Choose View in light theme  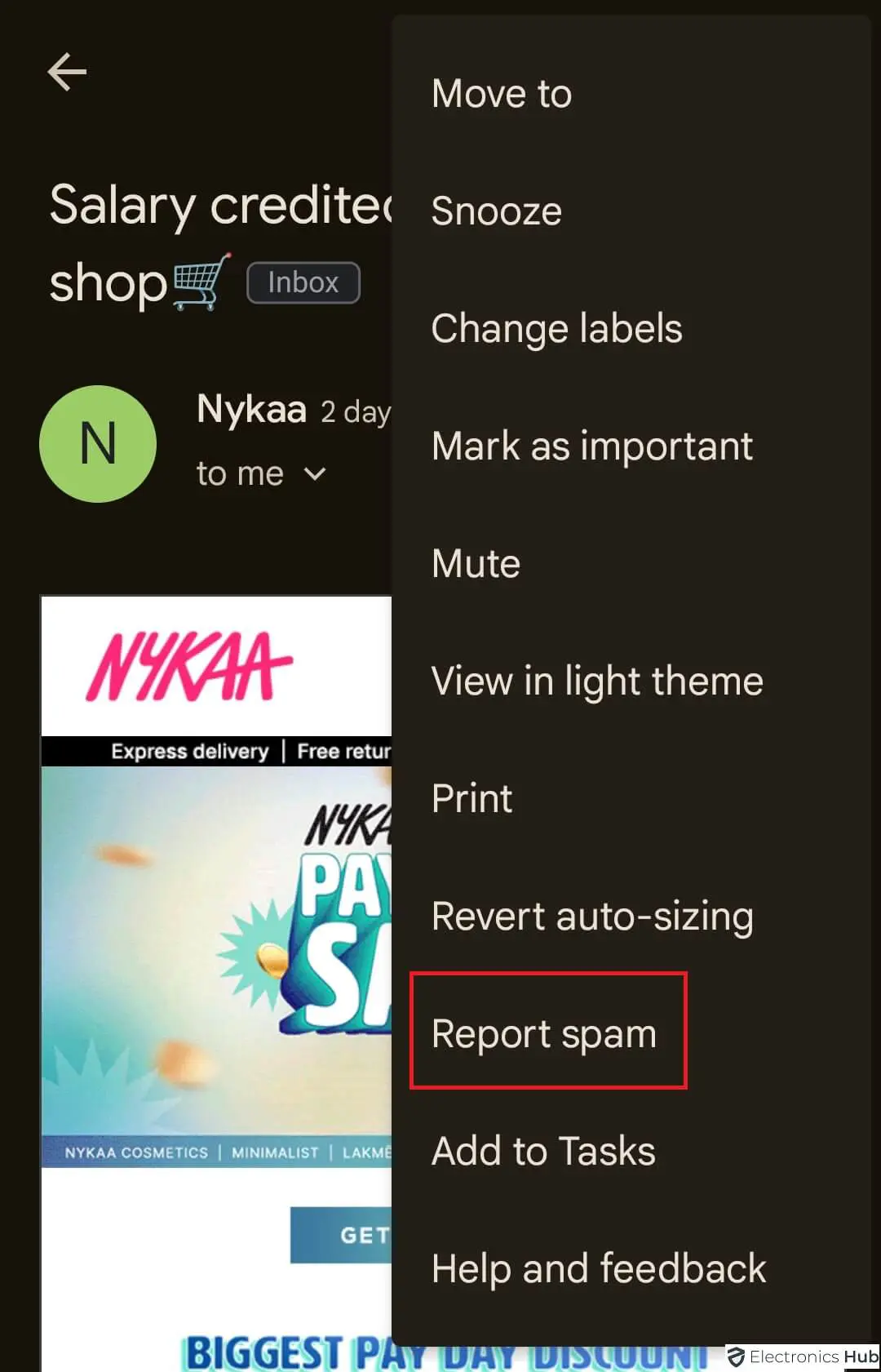597,682
